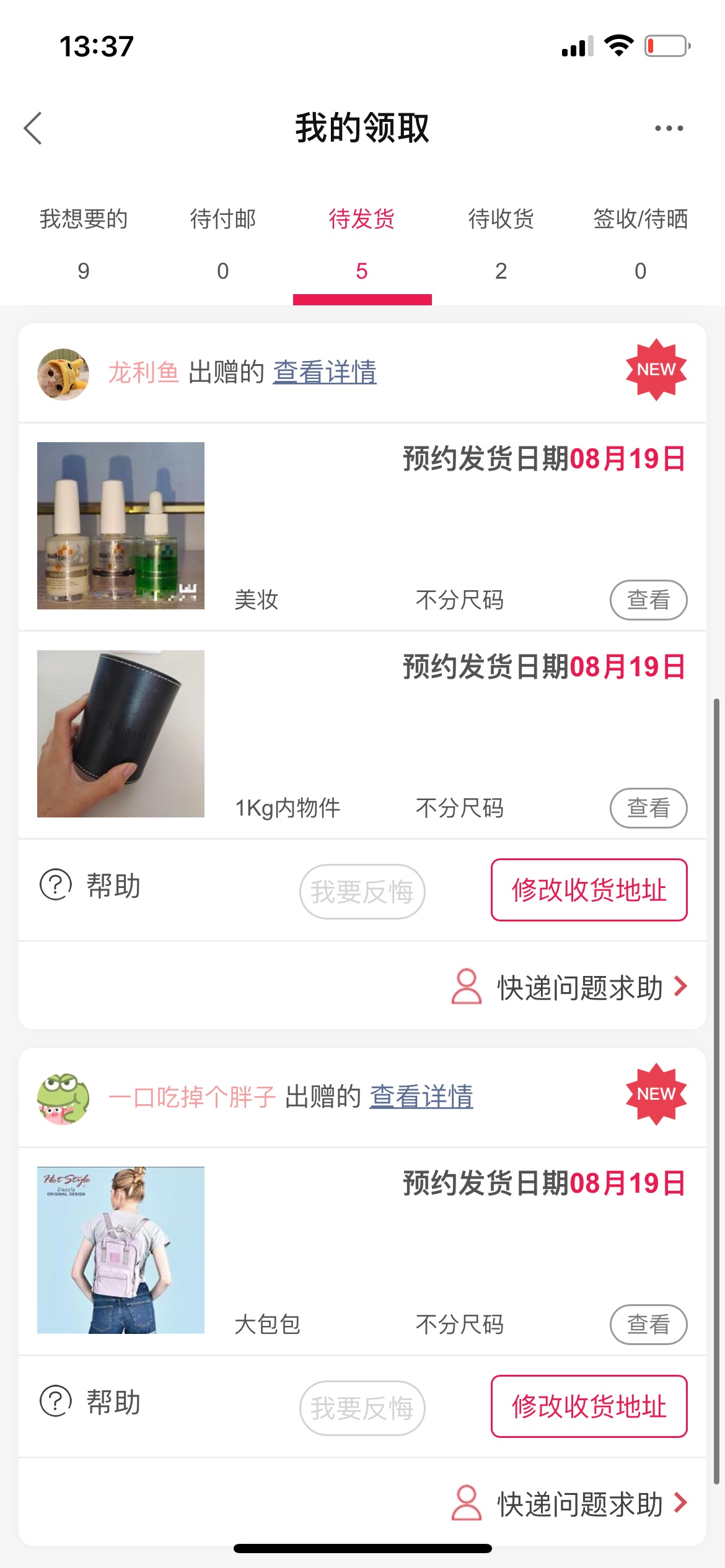Screen dimensions: 725x1568
Task: Open 帮助 under 龙利鱼's order
Action: point(90,886)
